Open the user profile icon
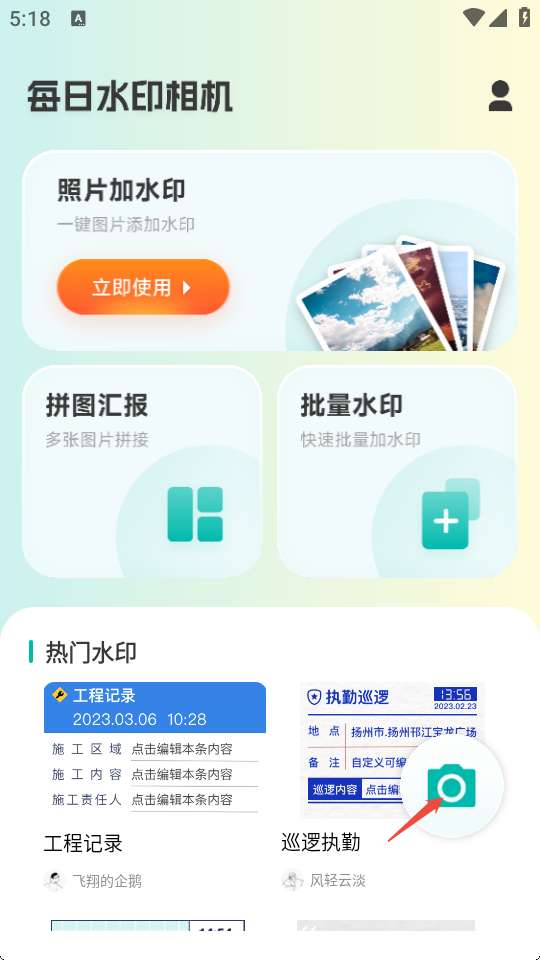 pos(500,96)
